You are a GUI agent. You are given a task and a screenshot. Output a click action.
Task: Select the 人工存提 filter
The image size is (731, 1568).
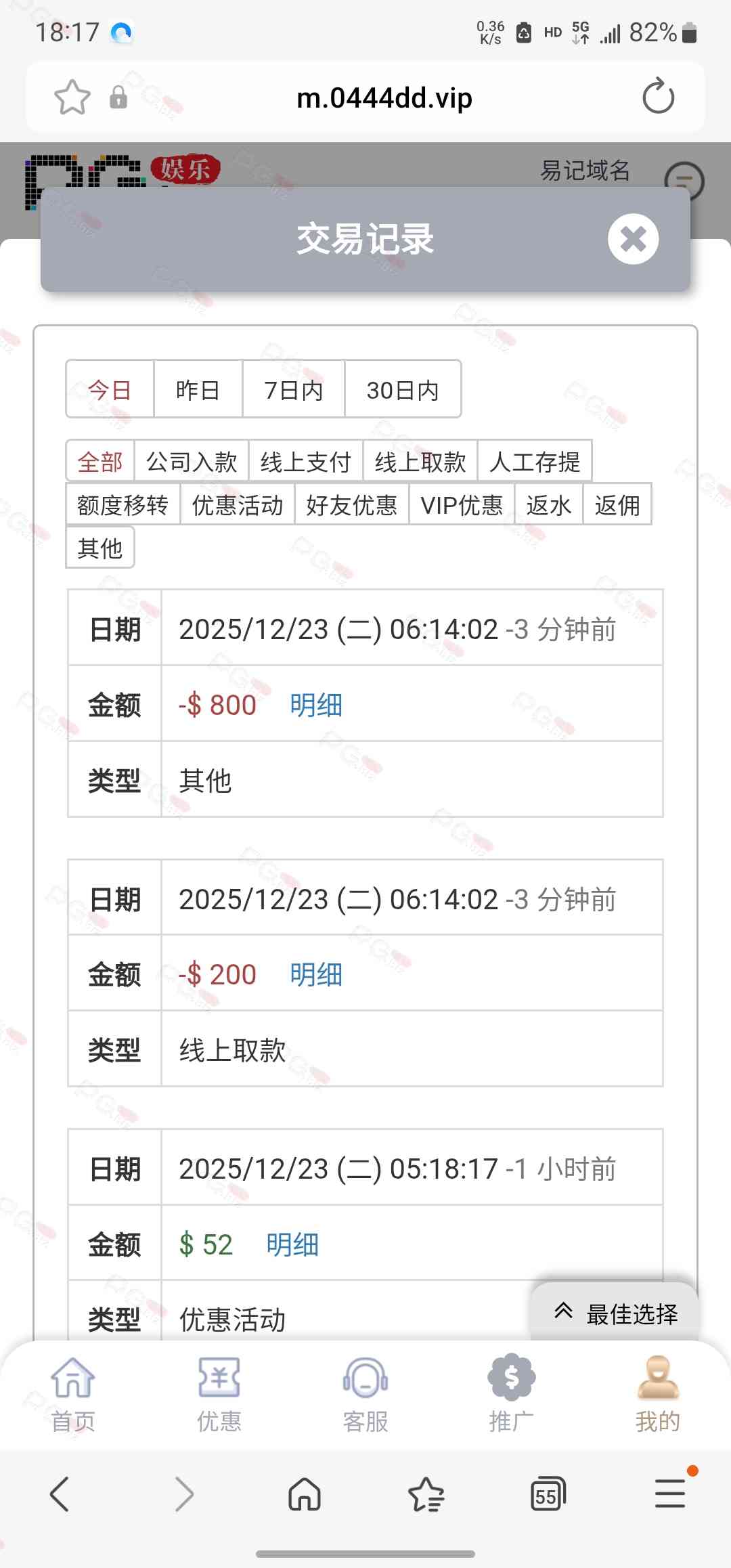click(535, 462)
